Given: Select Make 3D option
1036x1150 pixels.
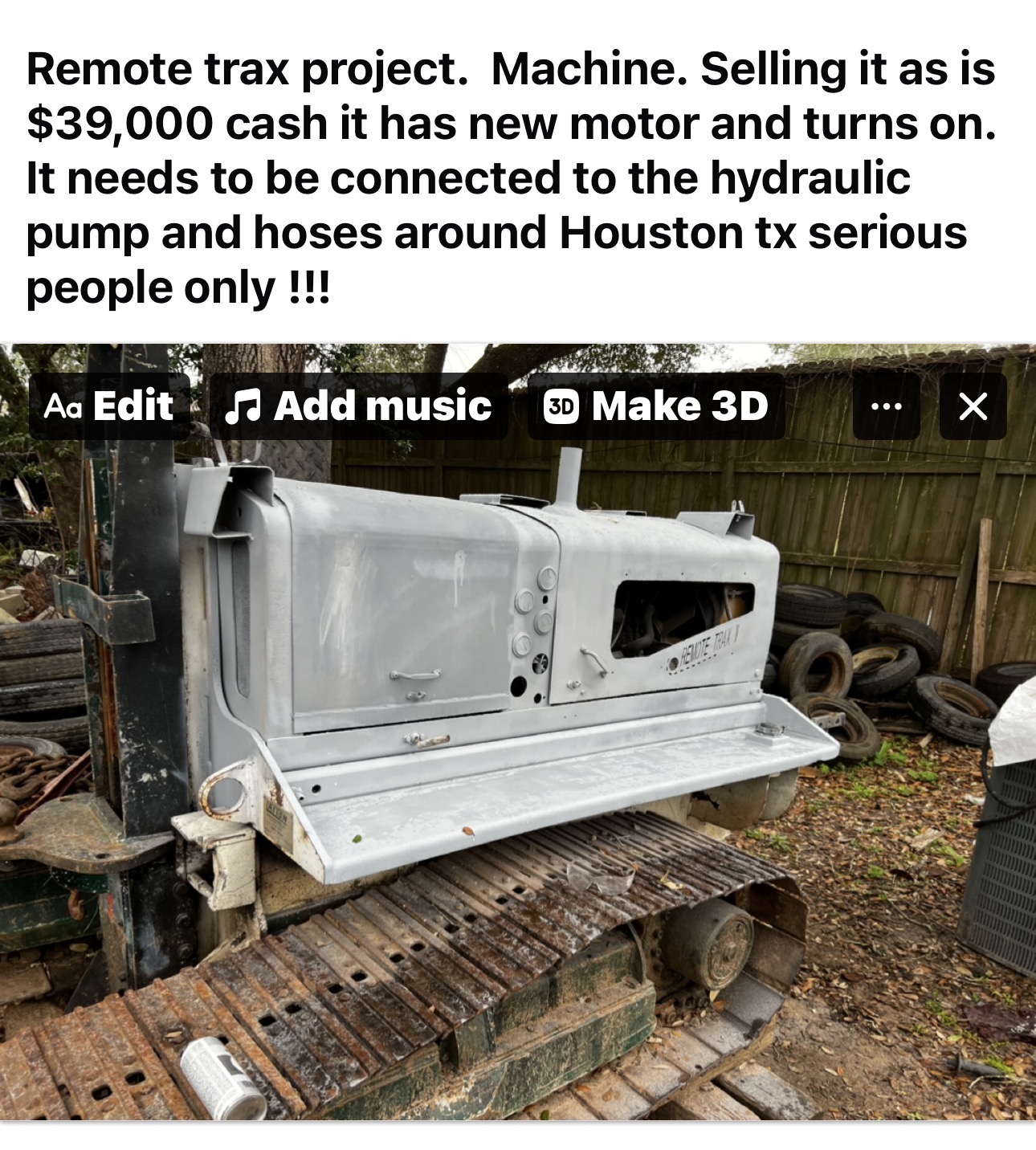Looking at the screenshot, I should click(x=656, y=406).
